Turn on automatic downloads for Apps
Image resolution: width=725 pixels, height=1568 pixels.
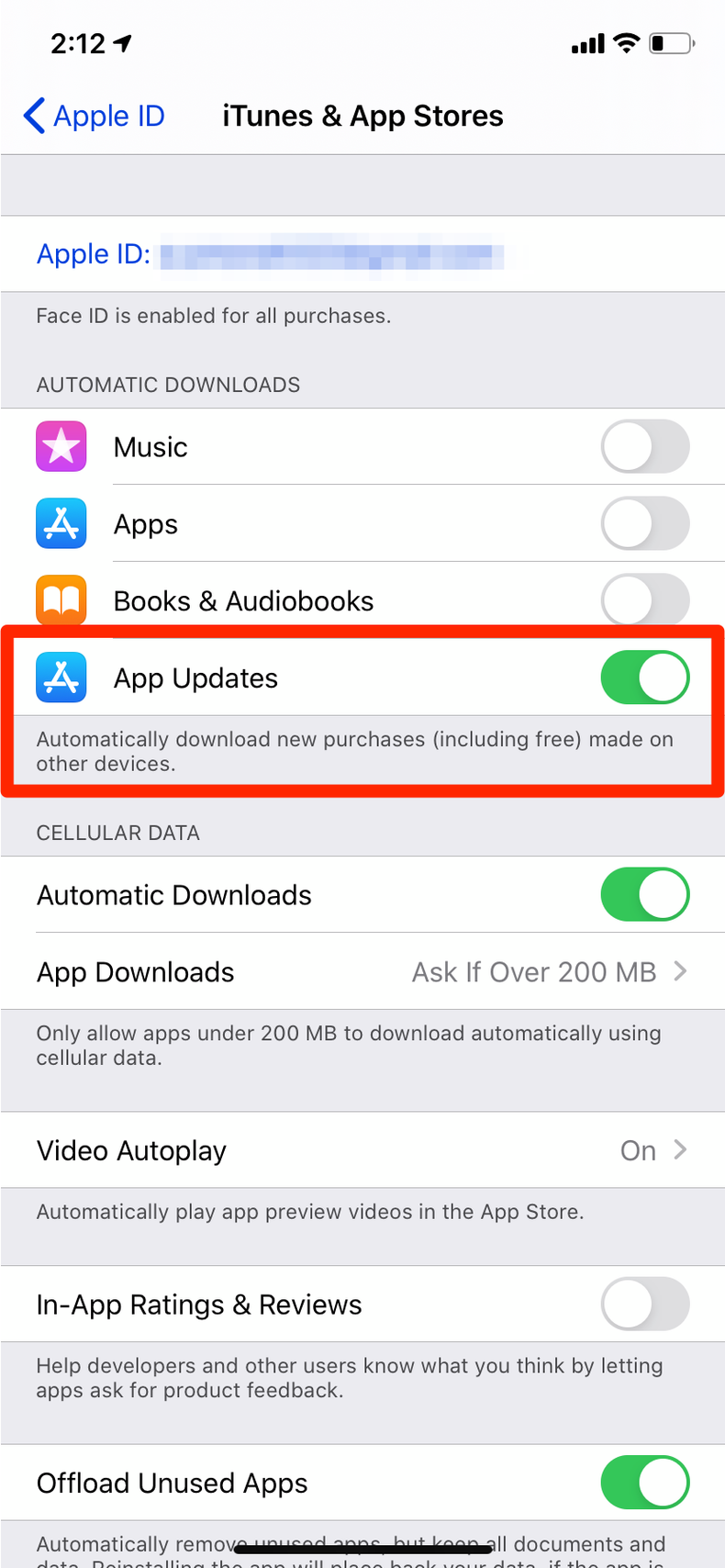(x=644, y=524)
